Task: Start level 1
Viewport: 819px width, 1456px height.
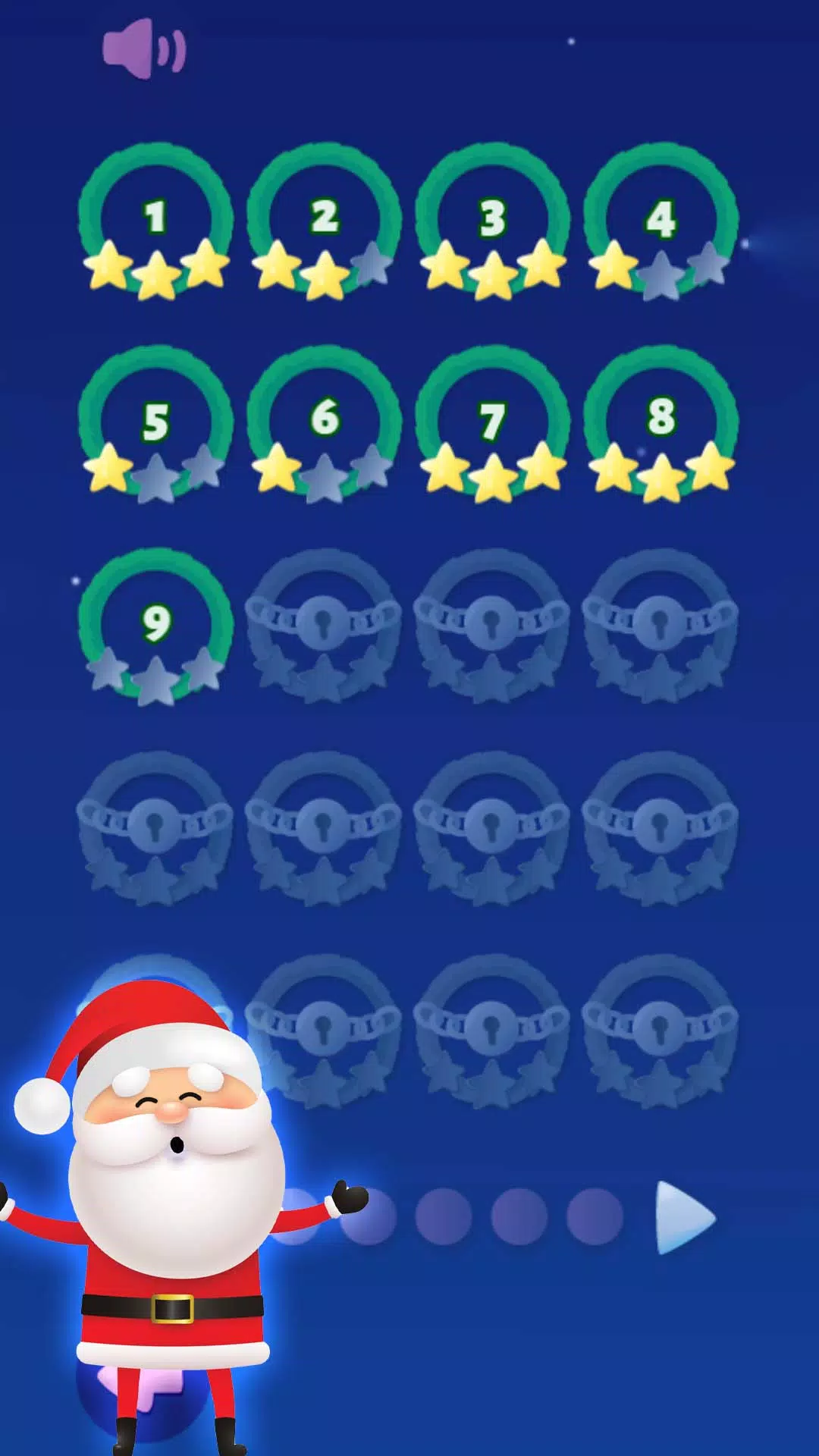Action: tap(156, 218)
